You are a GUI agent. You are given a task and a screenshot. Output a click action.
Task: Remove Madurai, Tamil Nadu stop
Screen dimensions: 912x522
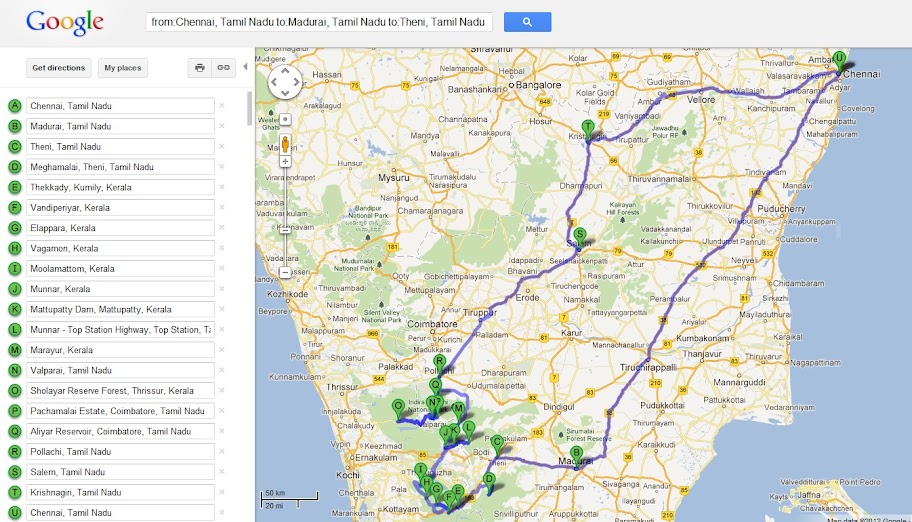(x=222, y=126)
